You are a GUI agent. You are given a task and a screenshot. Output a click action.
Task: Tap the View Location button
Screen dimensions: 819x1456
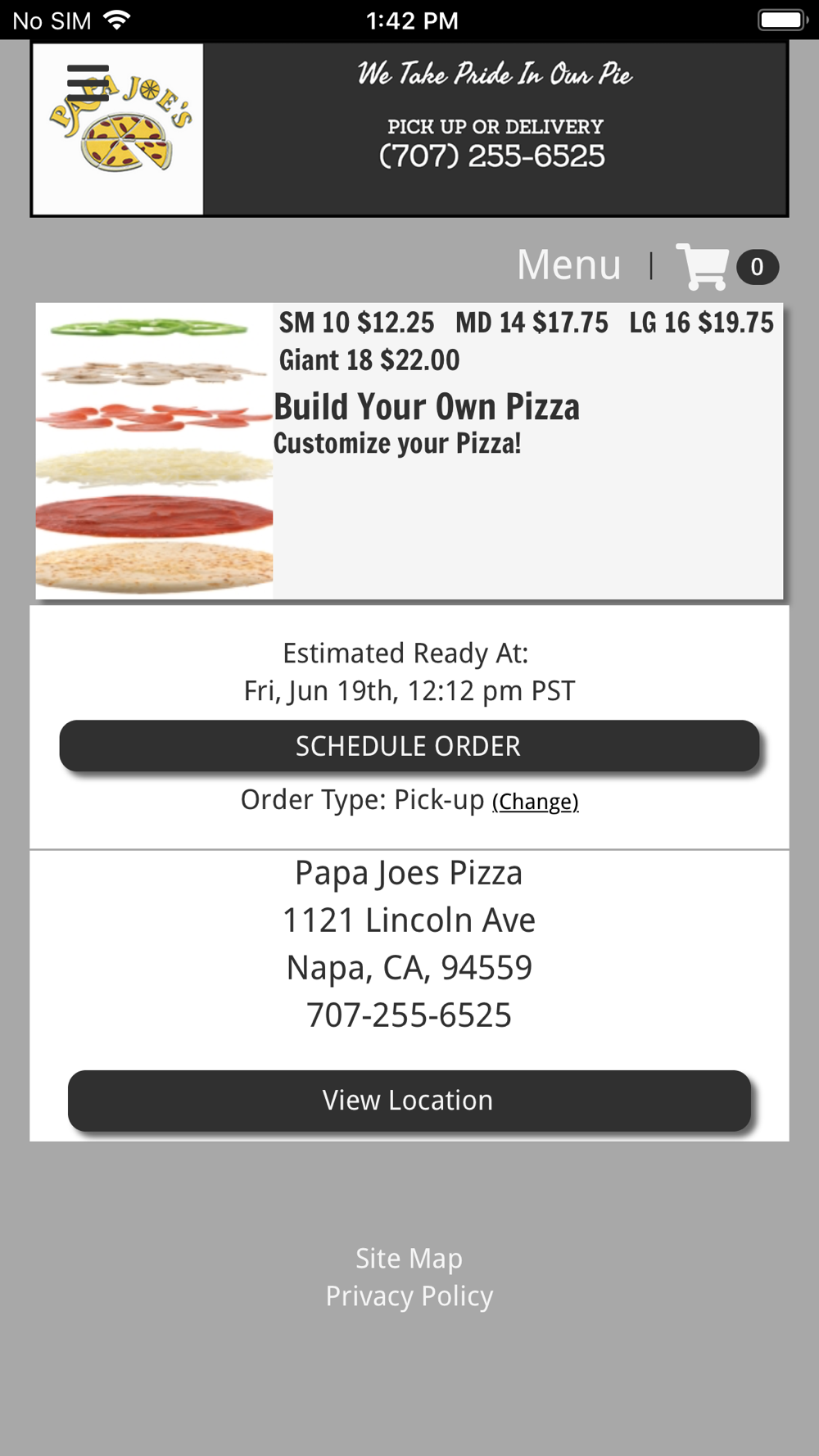click(409, 1101)
